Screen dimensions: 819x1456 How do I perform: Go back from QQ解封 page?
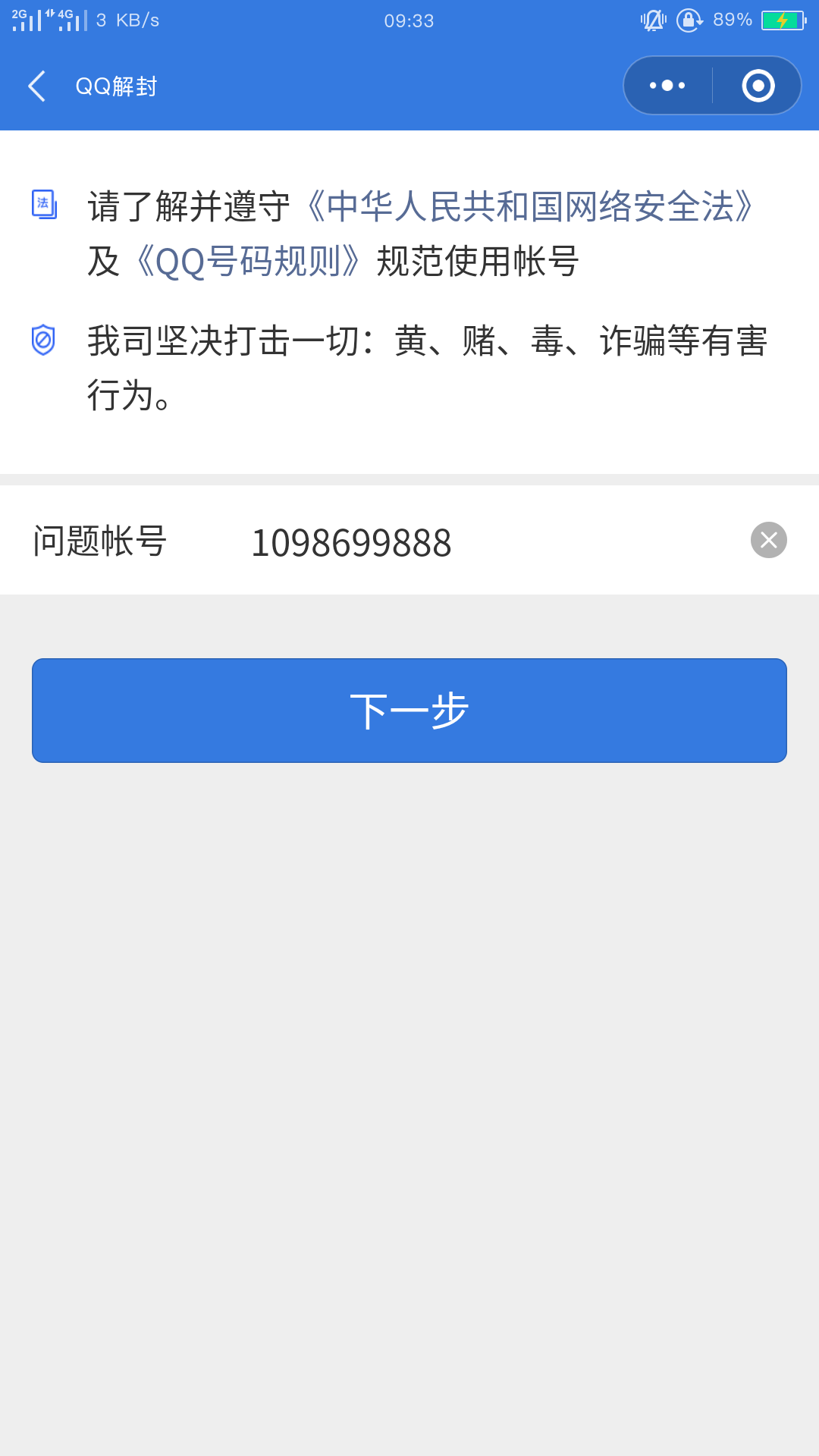coord(36,86)
